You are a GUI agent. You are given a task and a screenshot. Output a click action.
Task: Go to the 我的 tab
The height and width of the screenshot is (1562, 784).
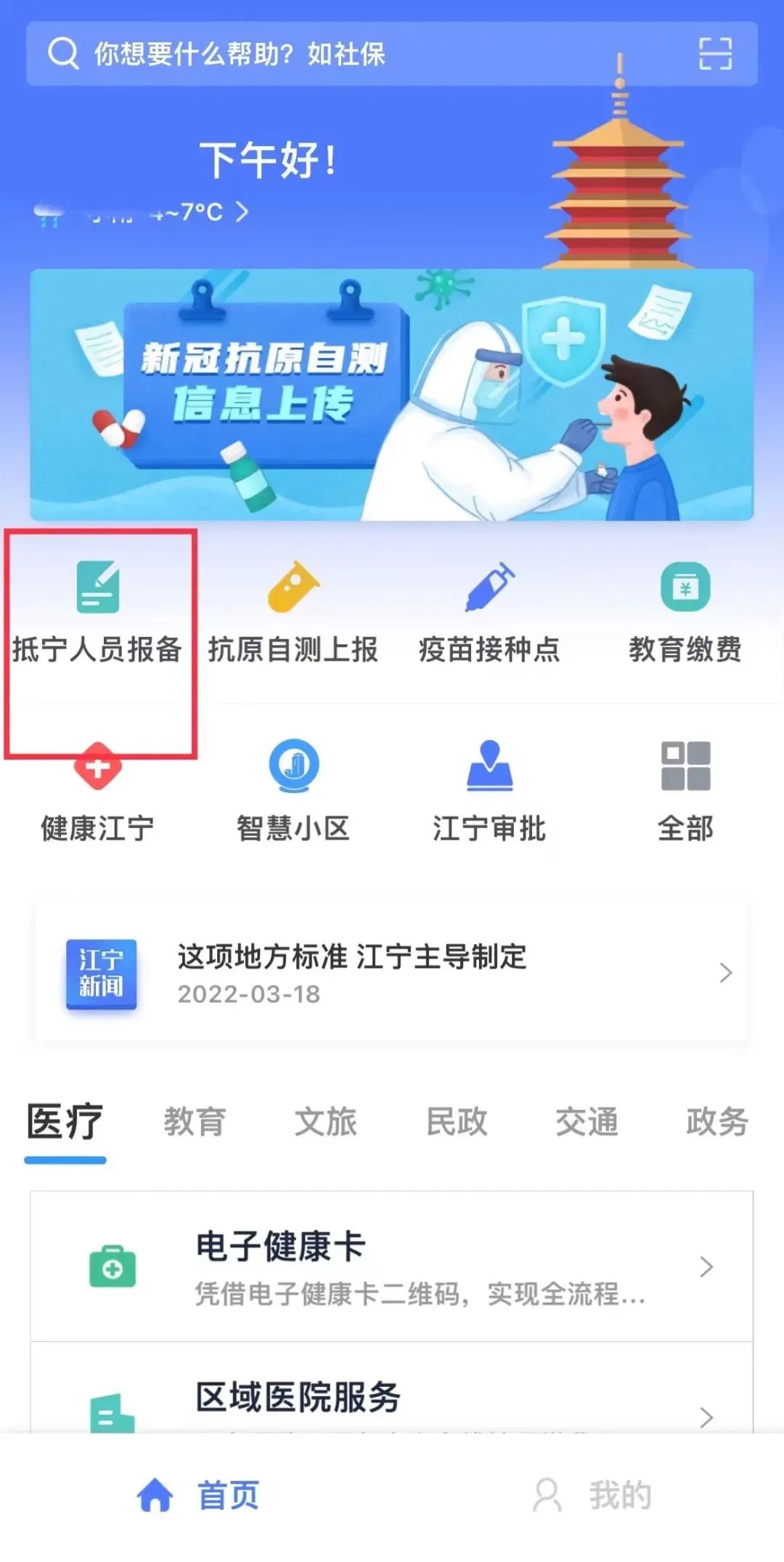click(592, 1495)
